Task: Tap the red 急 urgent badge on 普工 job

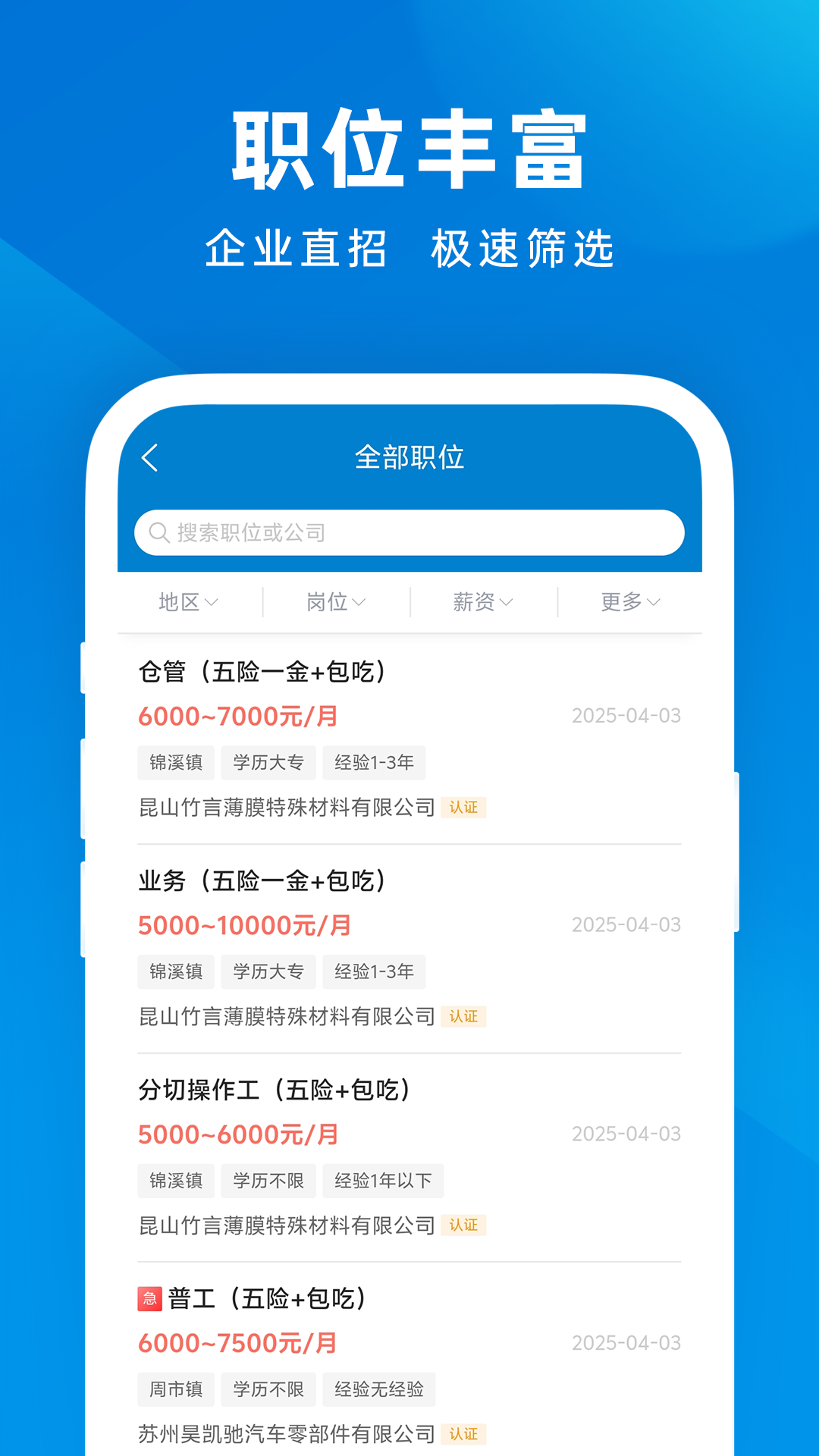Action: click(x=149, y=1298)
